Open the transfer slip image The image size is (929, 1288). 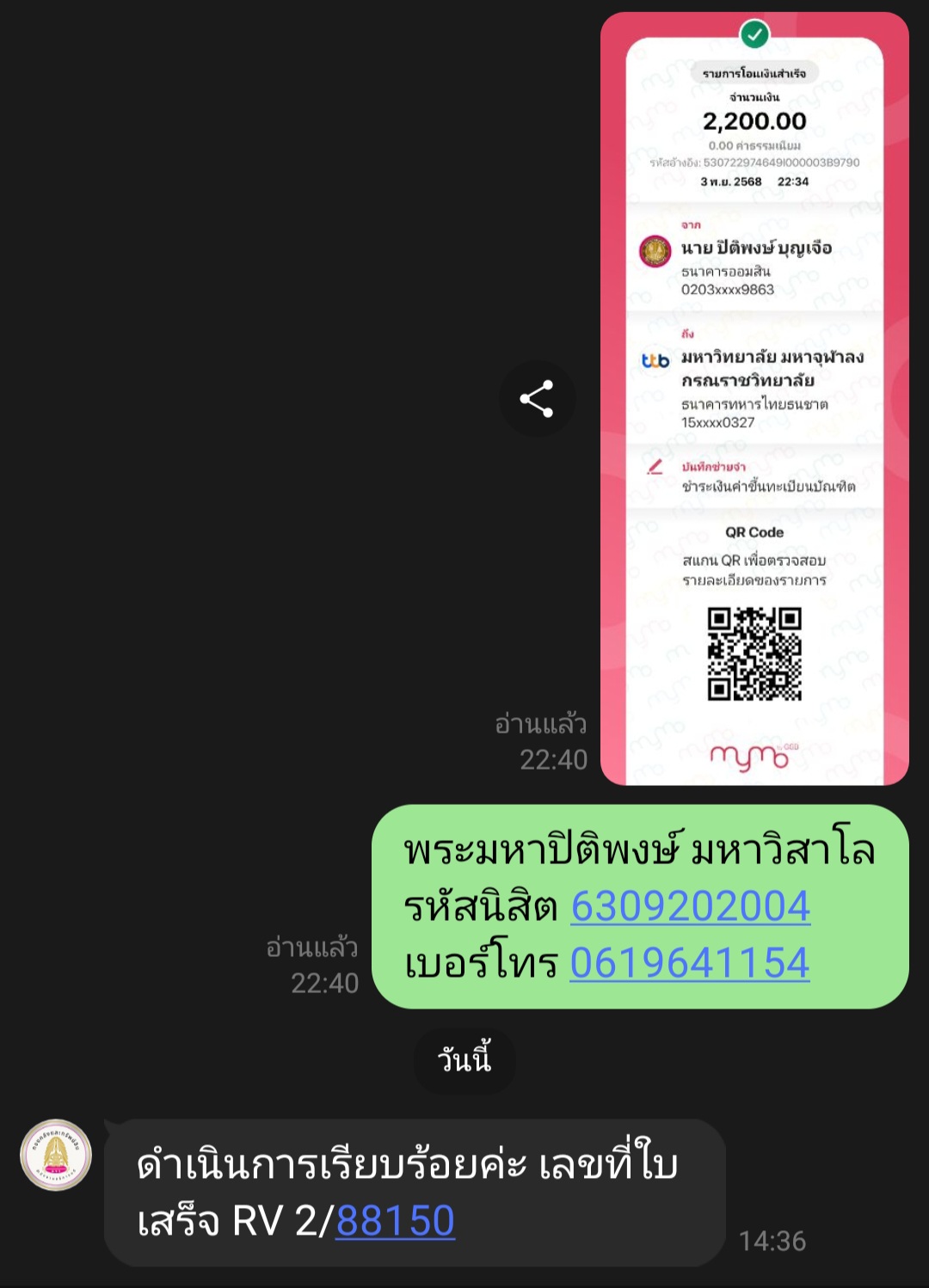pos(754,399)
